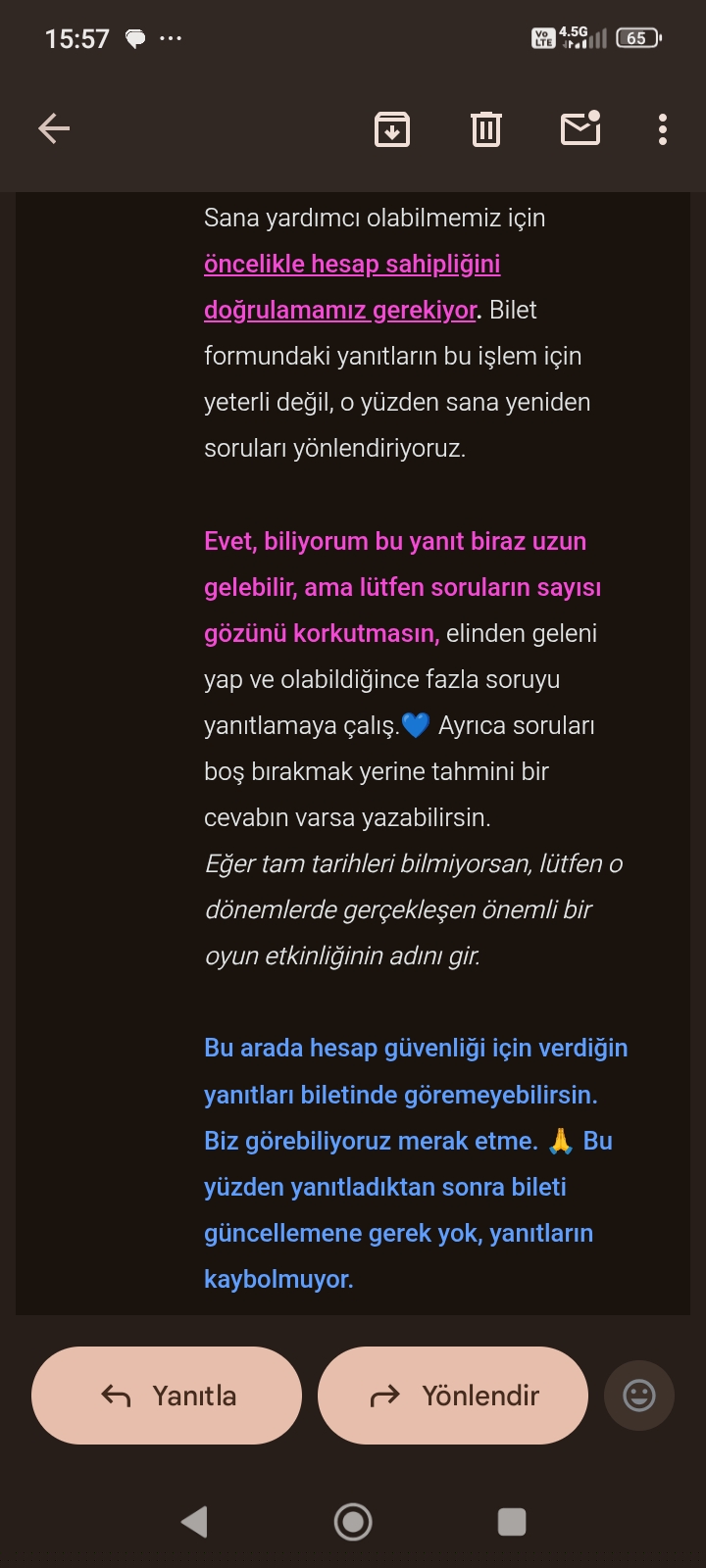Mark the email as unread

pyautogui.click(x=580, y=128)
